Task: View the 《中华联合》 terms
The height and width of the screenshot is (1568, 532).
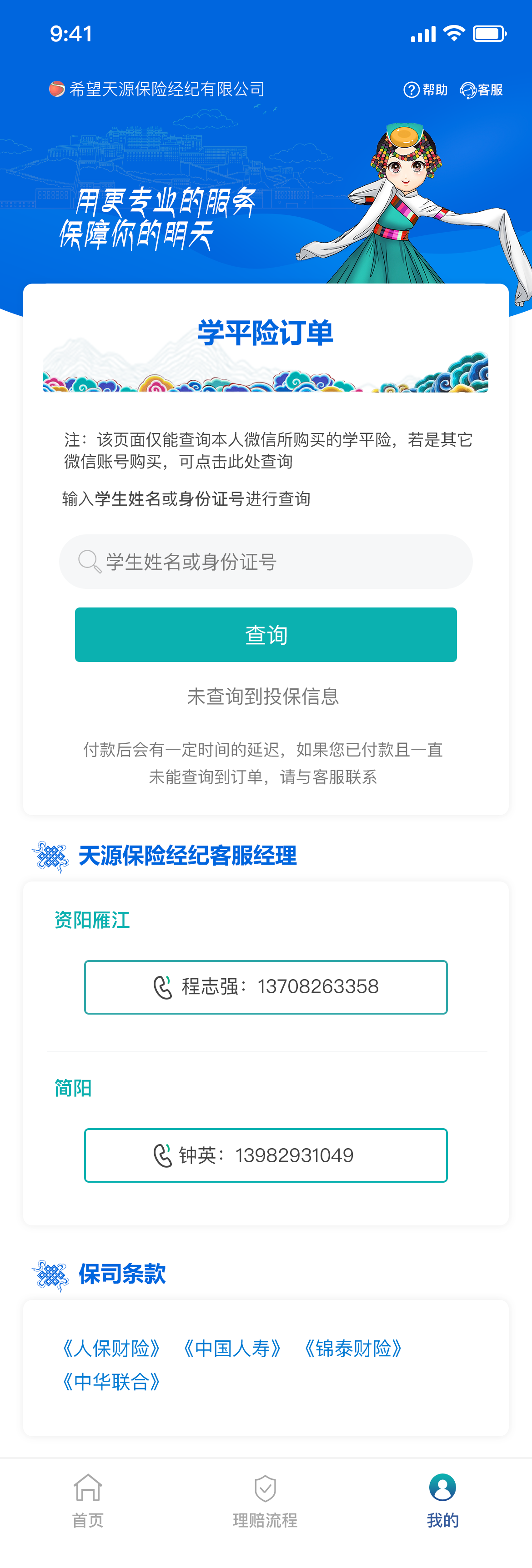Action: point(111,1381)
